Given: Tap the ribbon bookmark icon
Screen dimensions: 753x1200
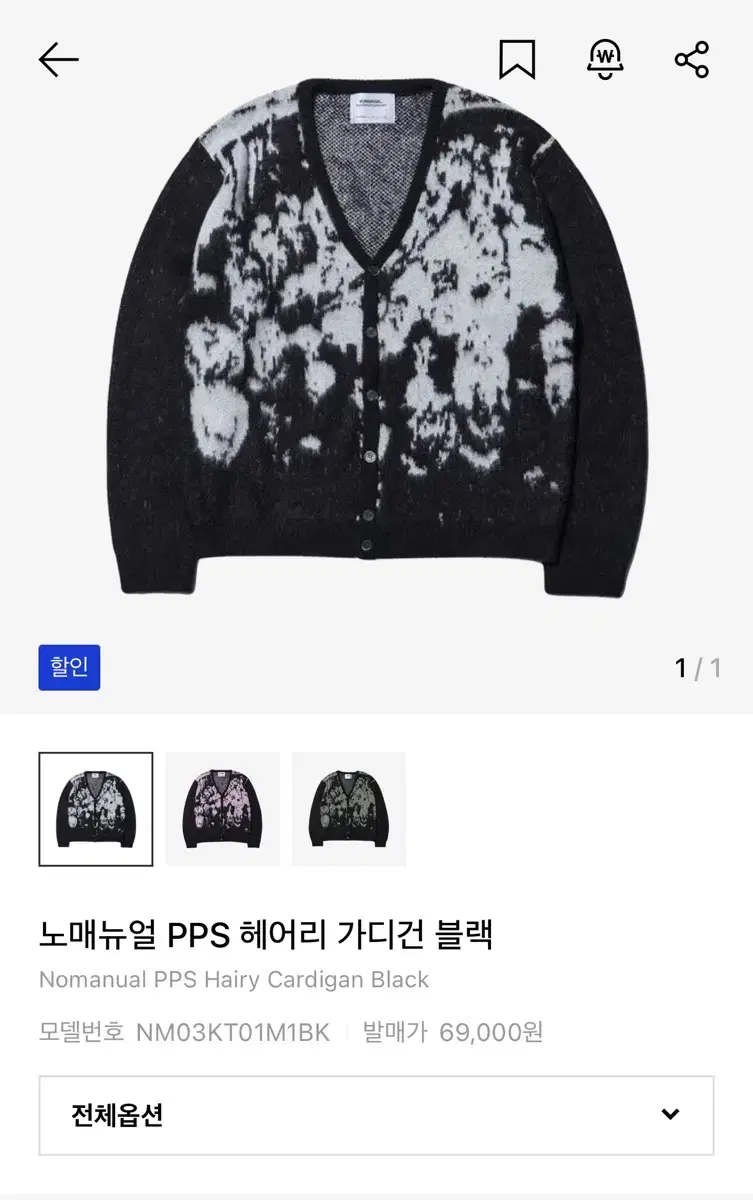Looking at the screenshot, I should point(516,59).
